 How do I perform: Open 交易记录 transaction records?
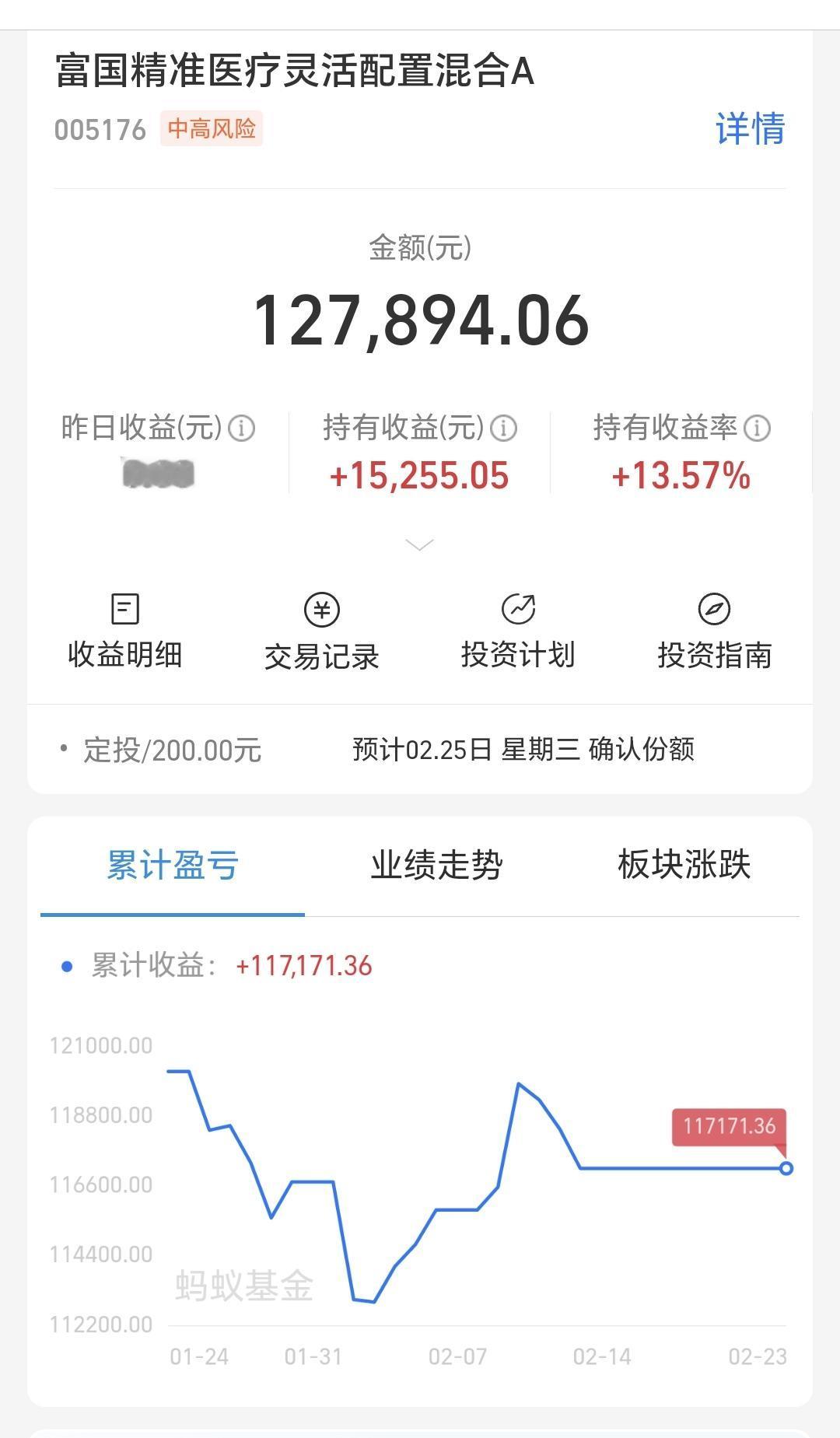coord(322,631)
